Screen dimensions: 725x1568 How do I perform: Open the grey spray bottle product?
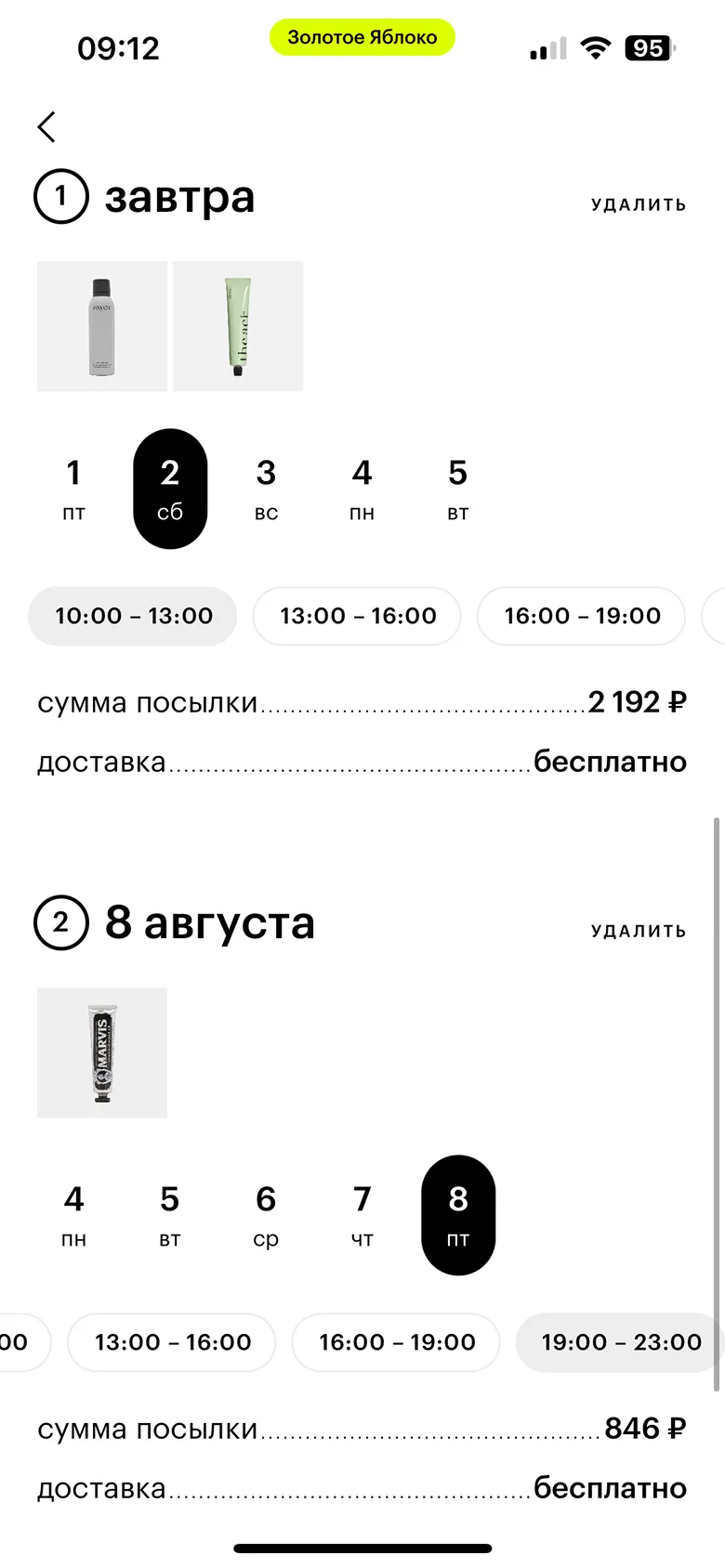pyautogui.click(x=102, y=326)
